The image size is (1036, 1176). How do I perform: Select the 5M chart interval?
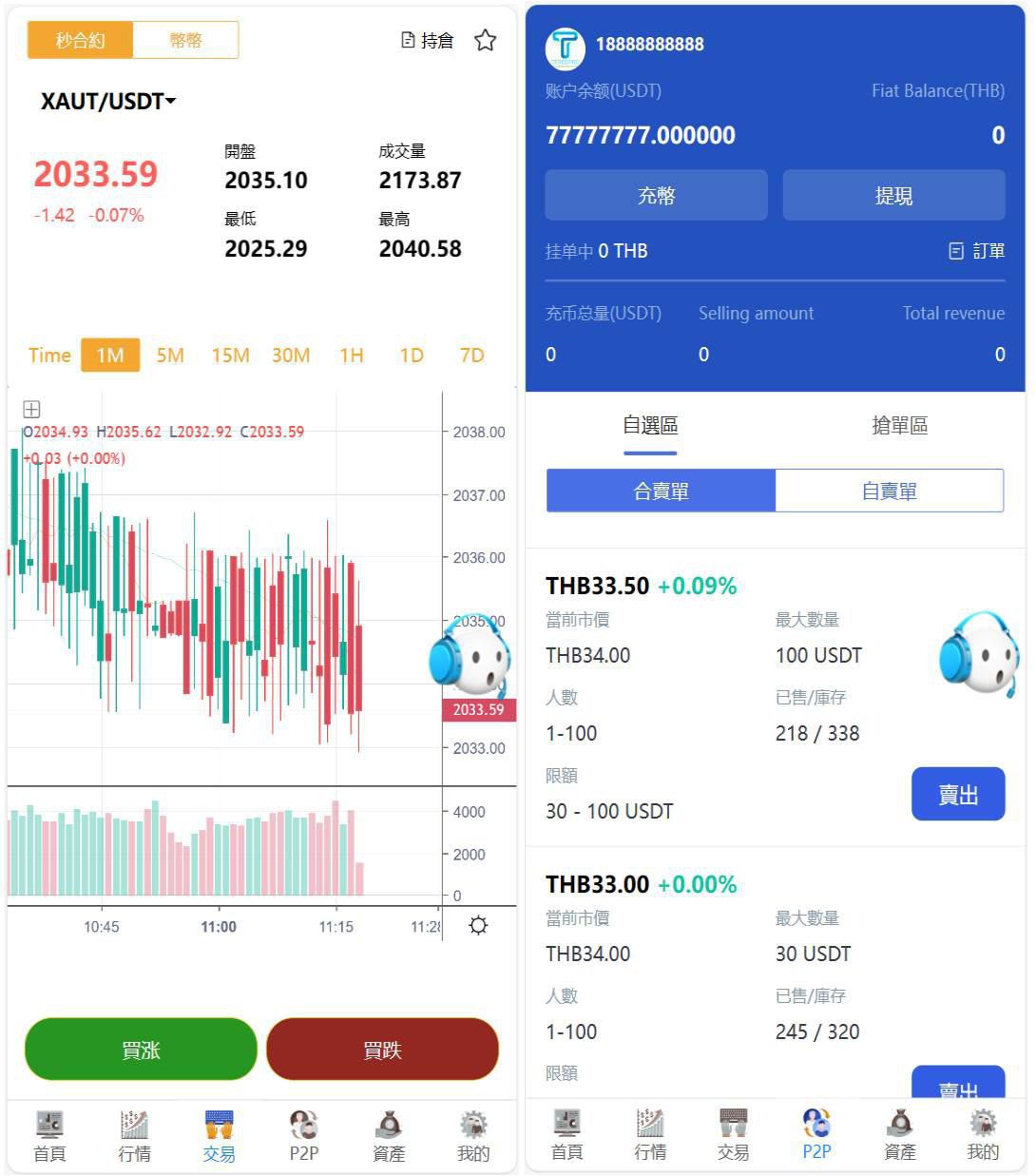point(170,356)
